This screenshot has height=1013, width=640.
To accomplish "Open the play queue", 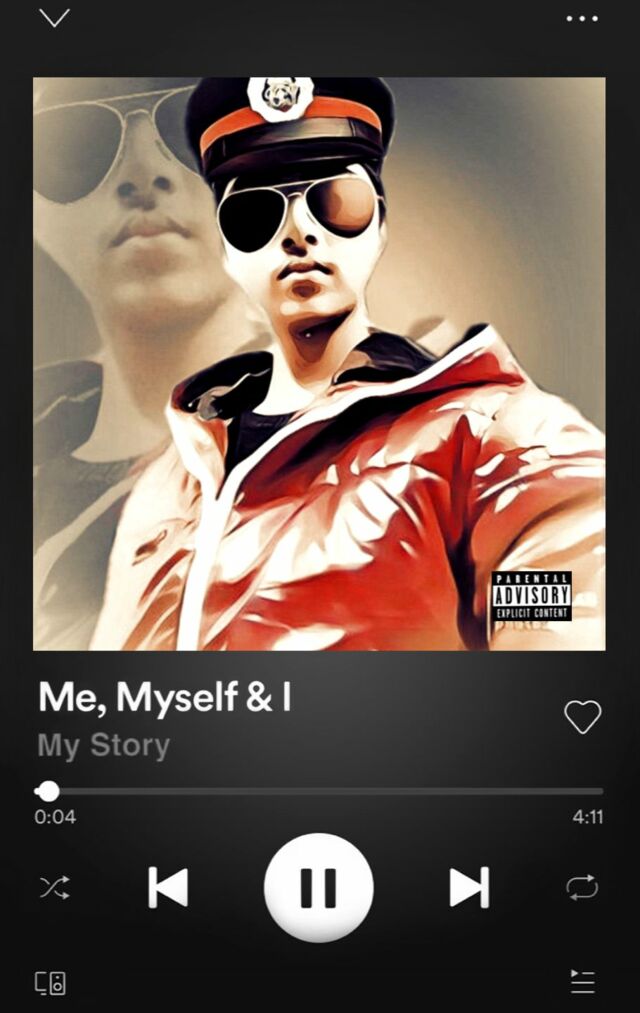I will [x=582, y=982].
